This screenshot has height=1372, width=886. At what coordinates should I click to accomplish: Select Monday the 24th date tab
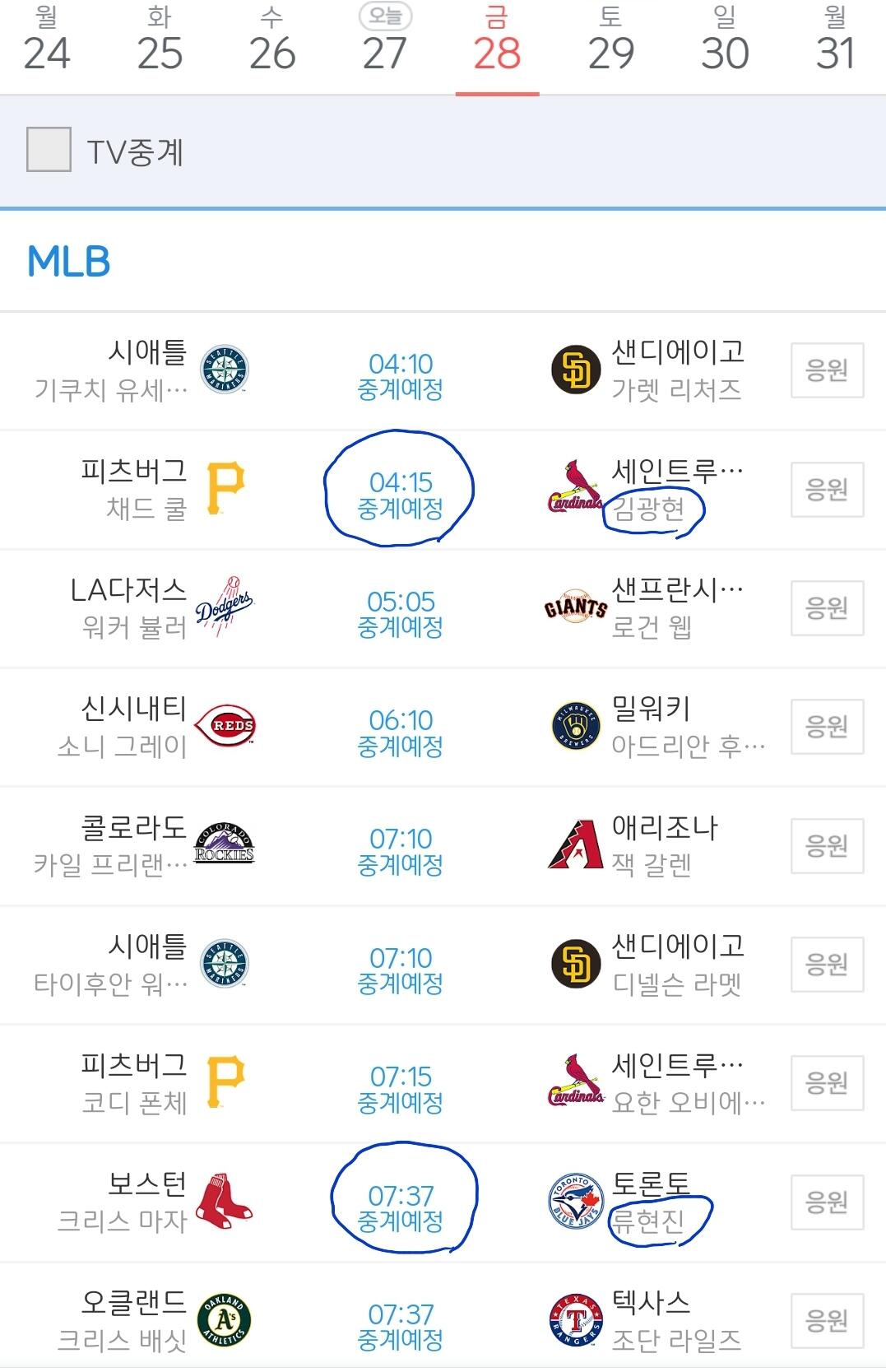tap(47, 41)
